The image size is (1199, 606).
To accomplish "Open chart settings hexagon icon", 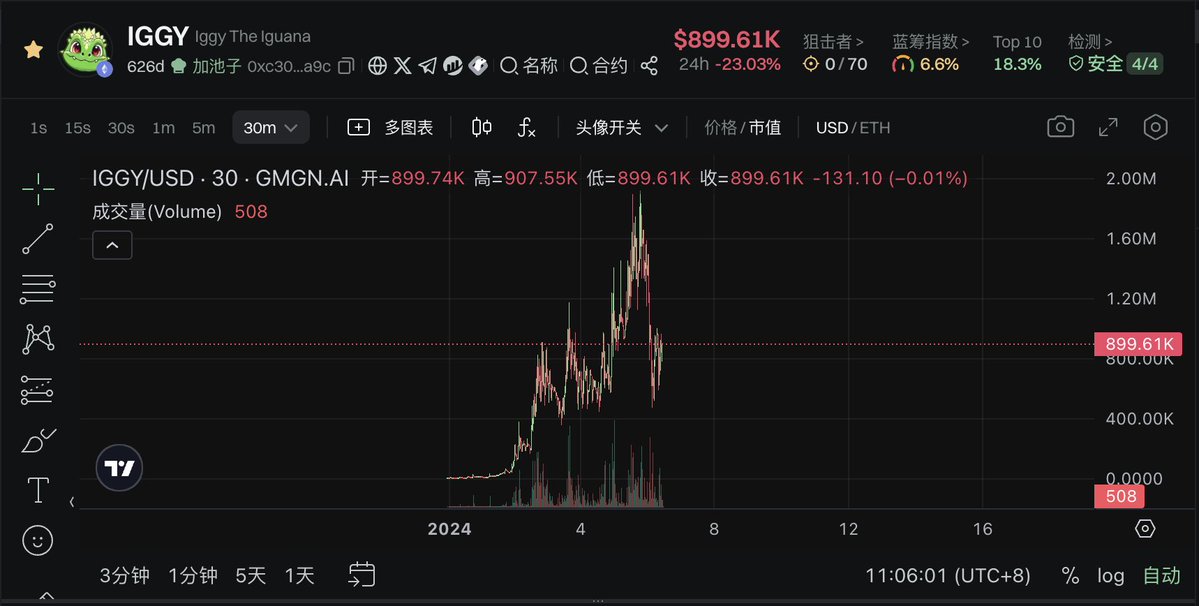I will [x=1155, y=127].
